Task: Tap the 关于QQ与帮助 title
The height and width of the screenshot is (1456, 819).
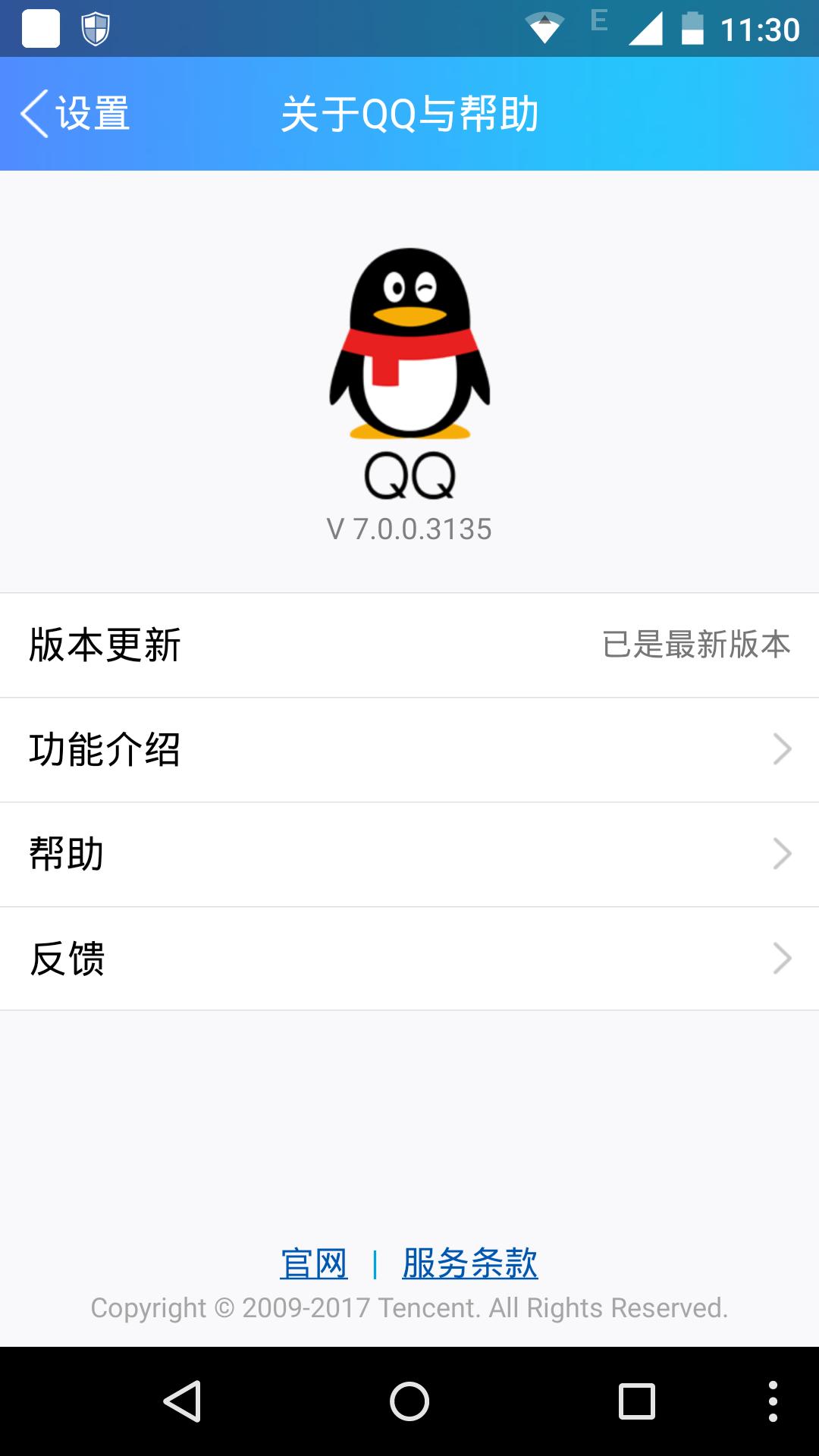Action: click(x=409, y=112)
